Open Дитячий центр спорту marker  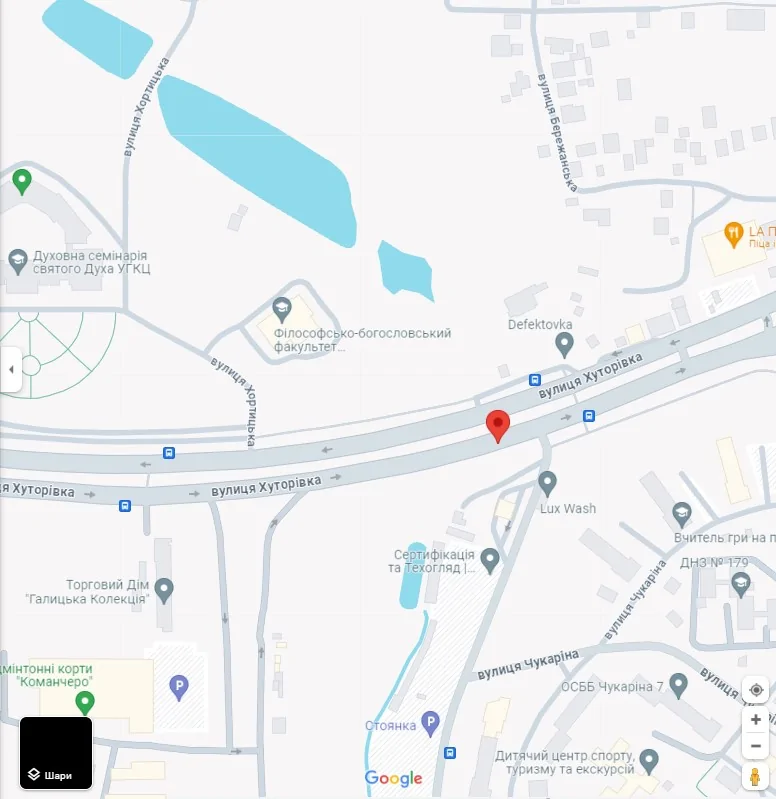649,760
